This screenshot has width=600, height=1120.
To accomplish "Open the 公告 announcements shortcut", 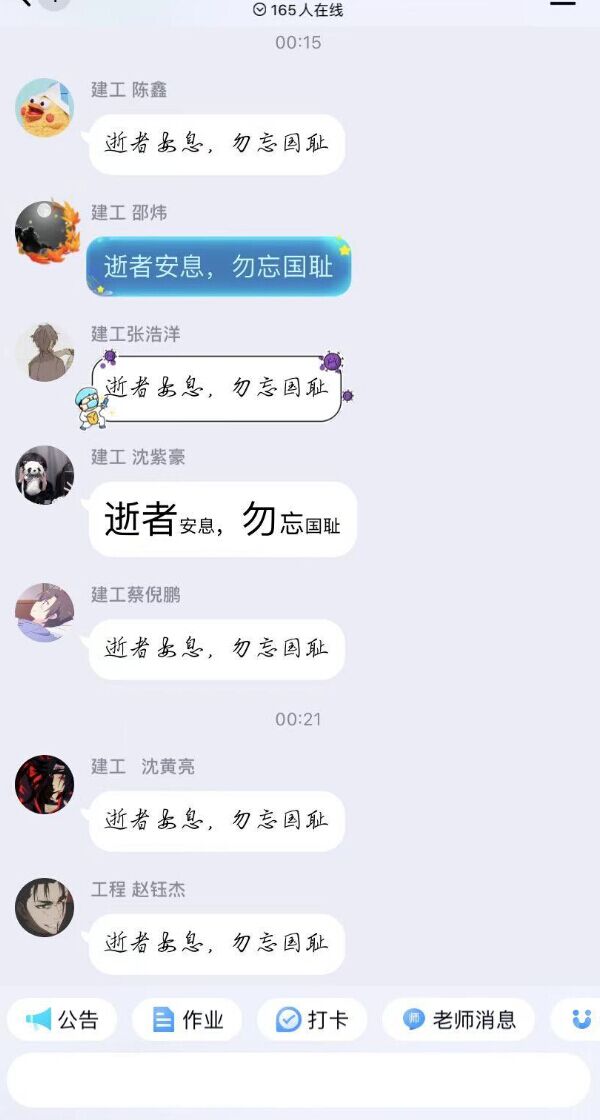I will pyautogui.click(x=62, y=1019).
